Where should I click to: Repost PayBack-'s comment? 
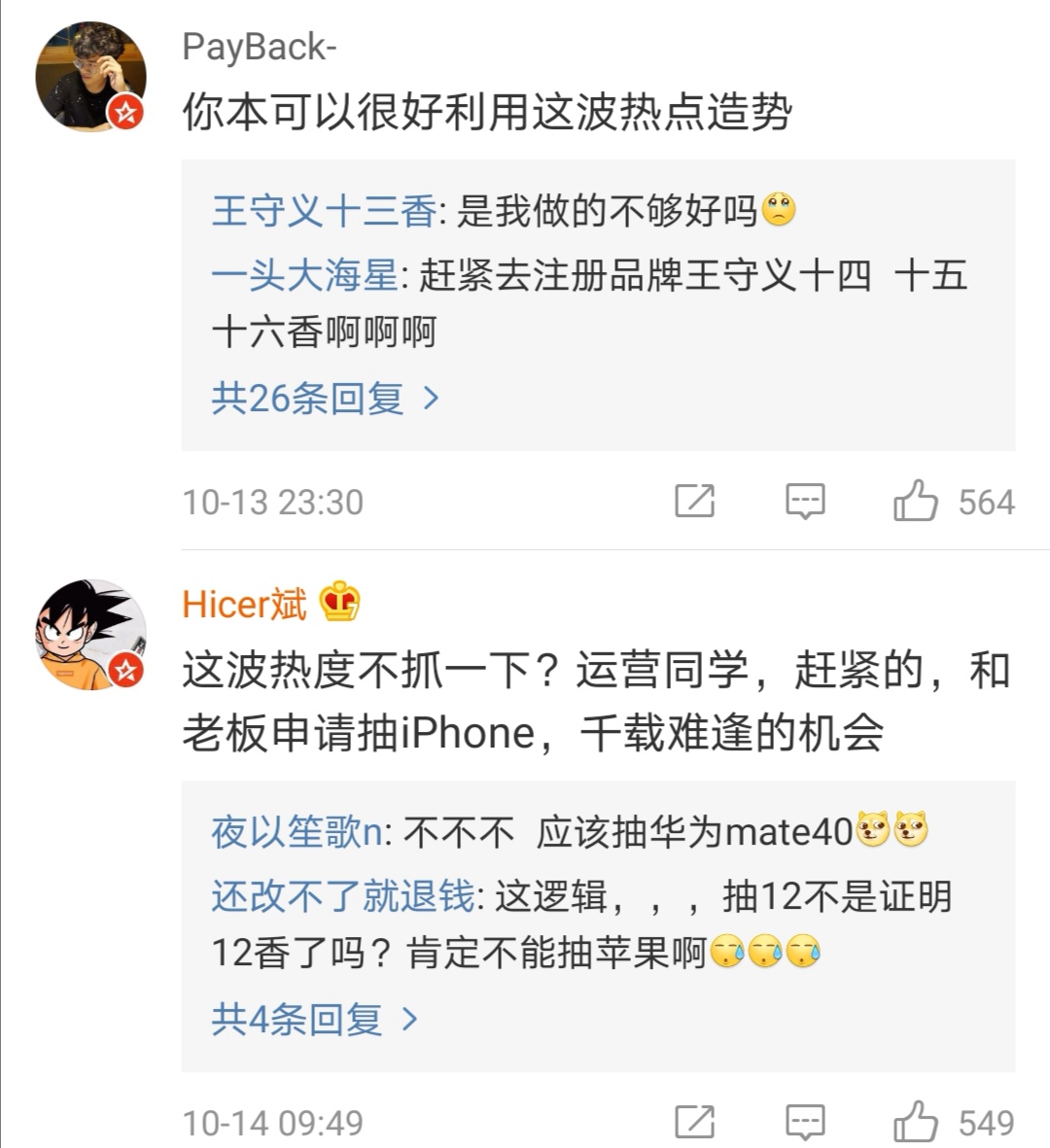point(694,502)
